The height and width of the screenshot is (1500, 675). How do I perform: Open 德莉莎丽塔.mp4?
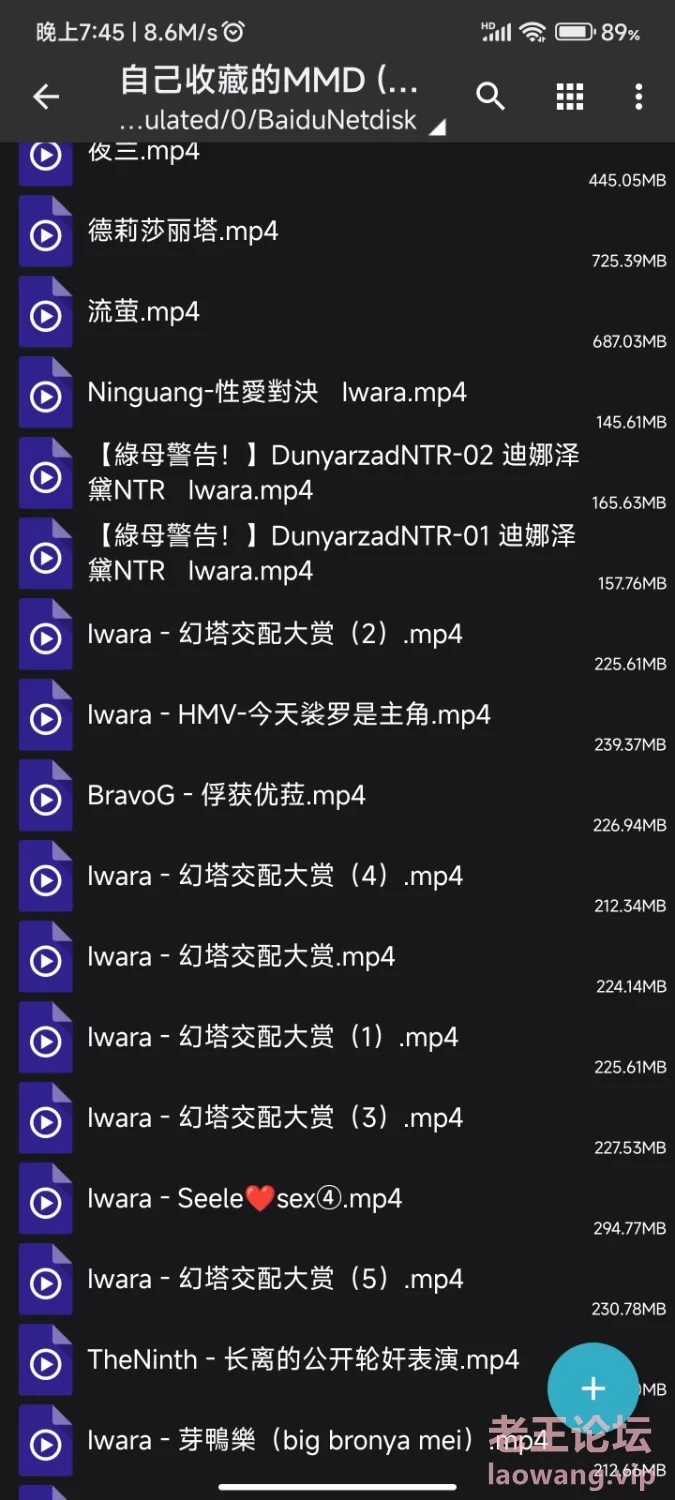[x=337, y=236]
